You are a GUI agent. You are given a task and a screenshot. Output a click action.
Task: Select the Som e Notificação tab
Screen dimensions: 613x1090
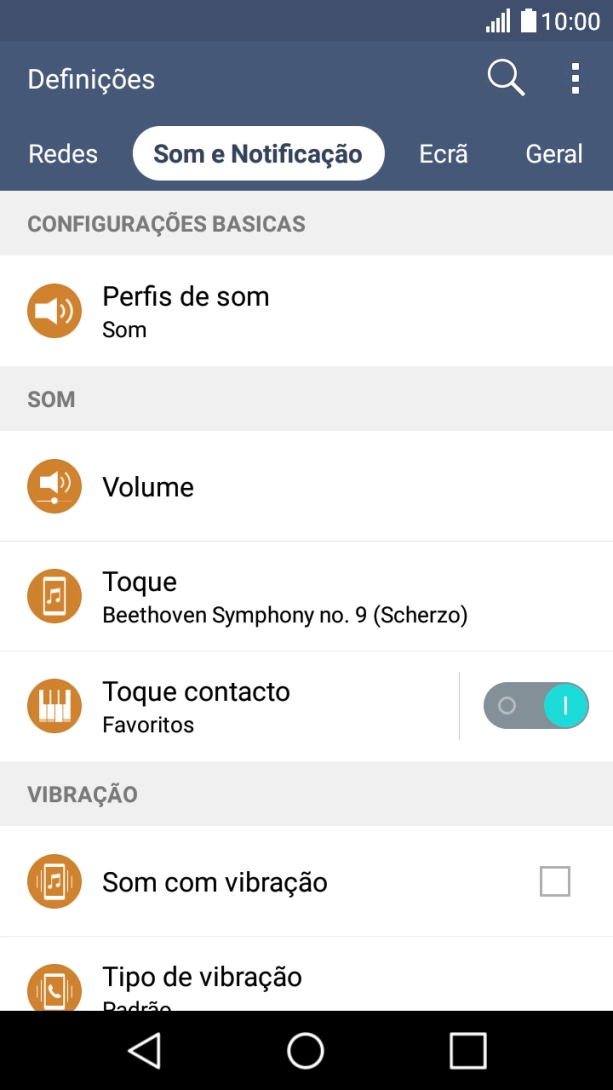(x=258, y=154)
